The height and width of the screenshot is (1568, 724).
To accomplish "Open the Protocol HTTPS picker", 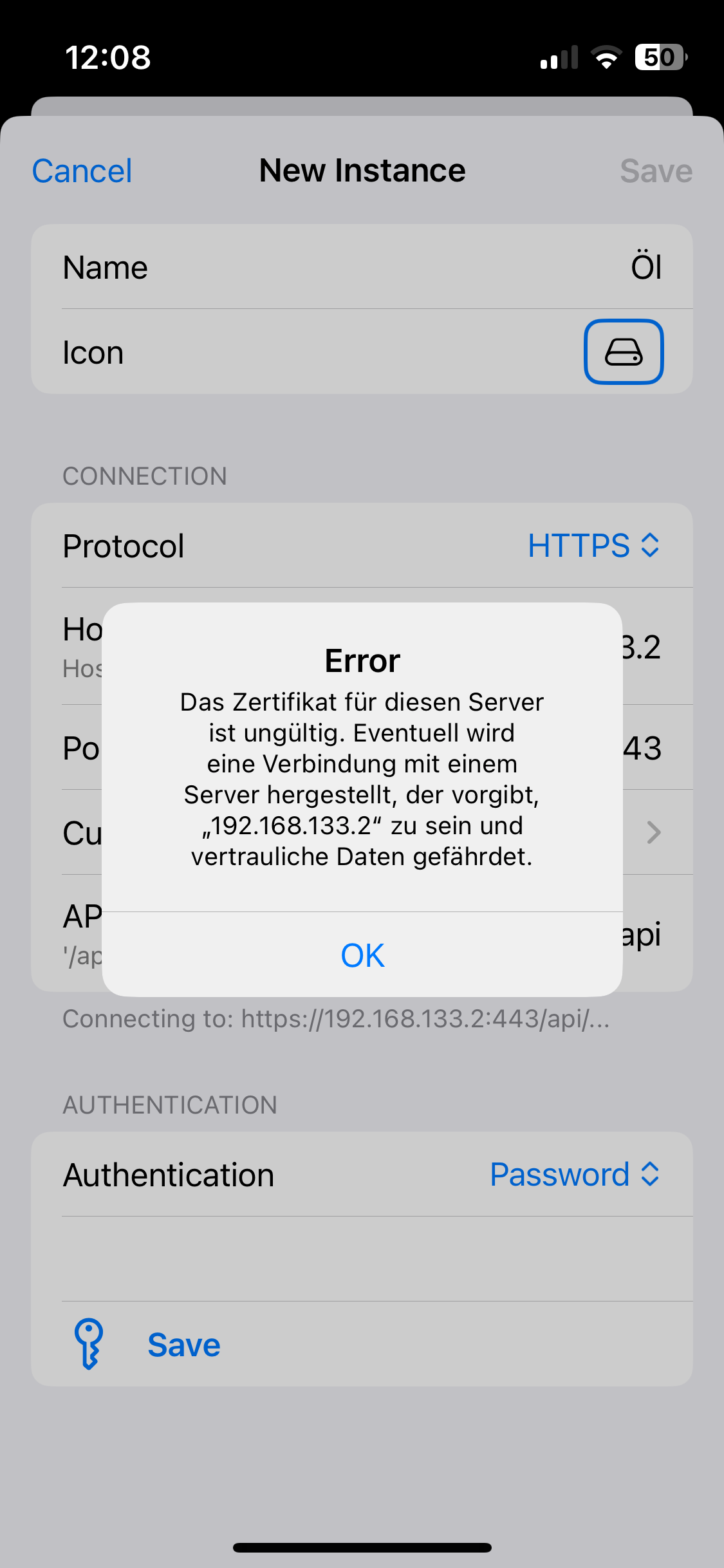I will click(x=594, y=545).
